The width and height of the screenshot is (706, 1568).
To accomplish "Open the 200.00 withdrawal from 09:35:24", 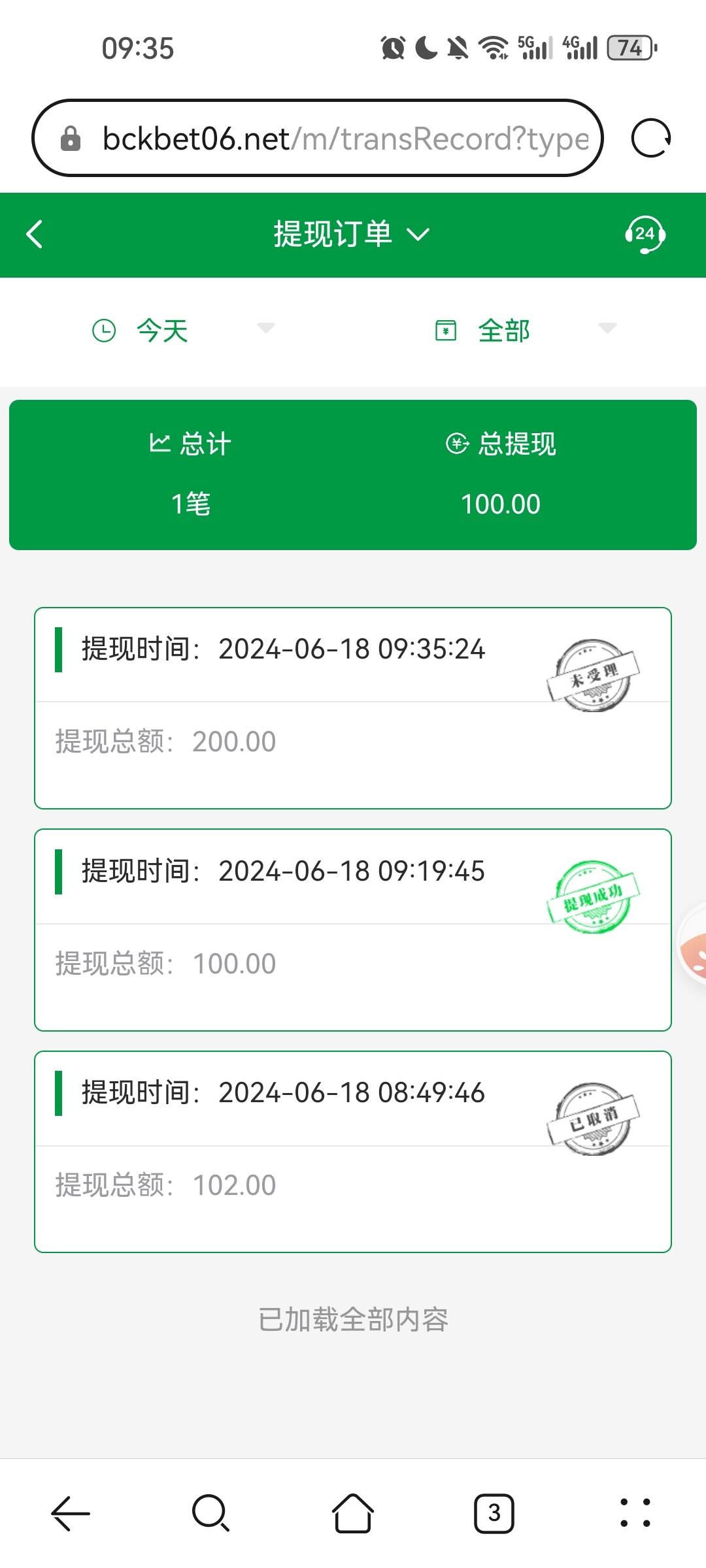I will [x=353, y=708].
